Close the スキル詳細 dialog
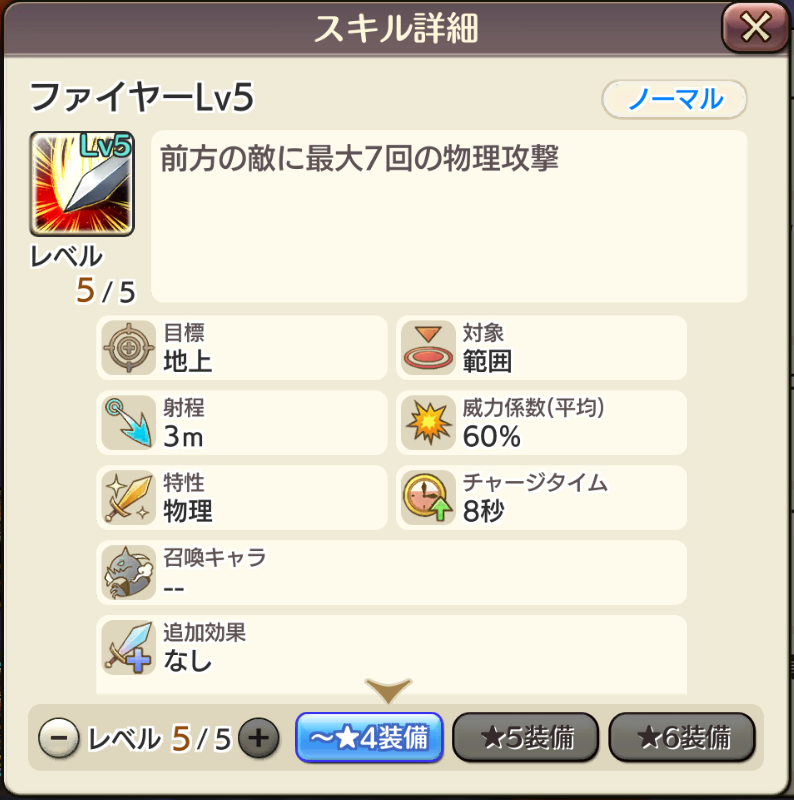Image resolution: width=794 pixels, height=800 pixels. [x=754, y=27]
